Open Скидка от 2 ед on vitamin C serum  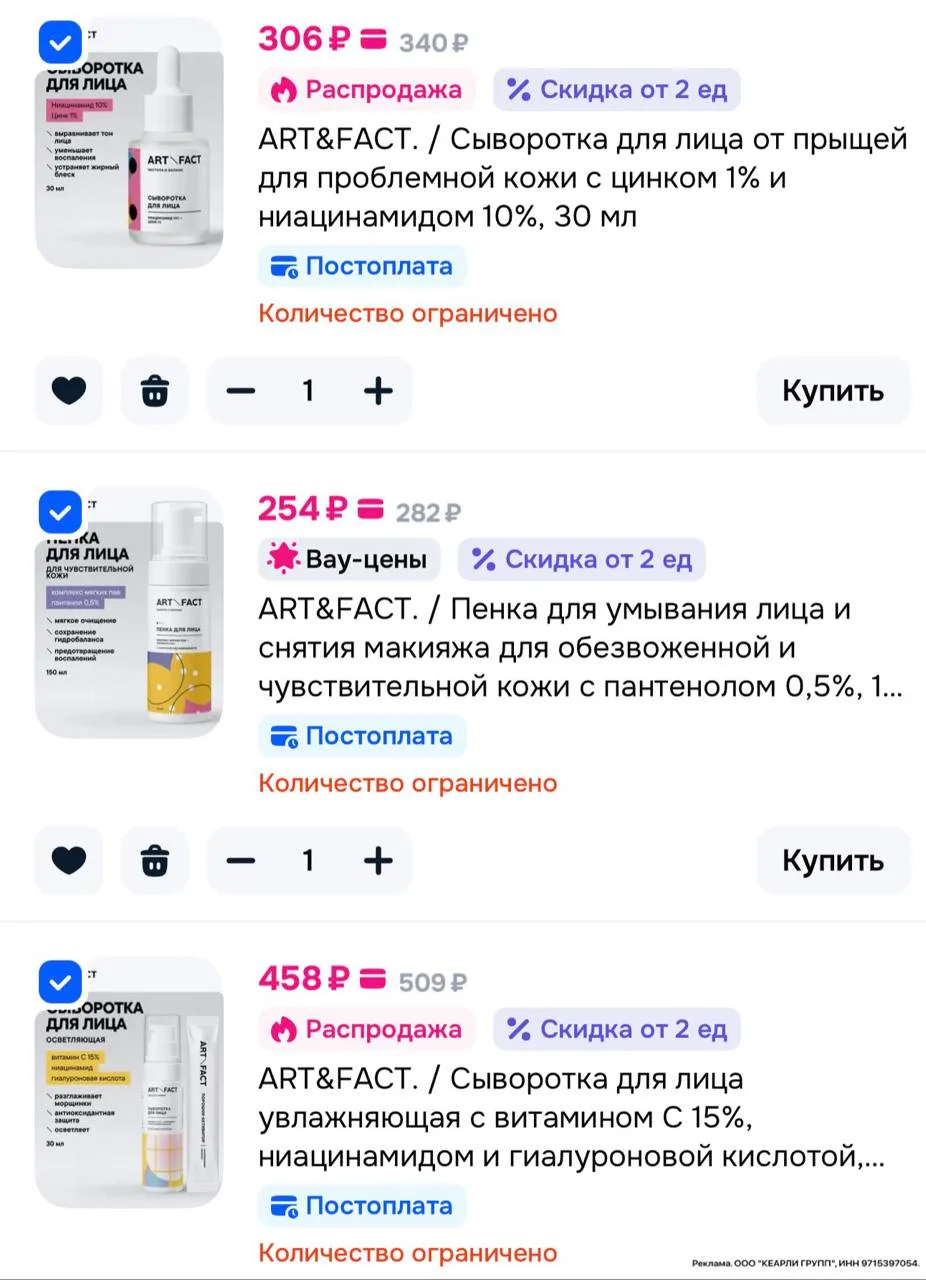point(617,1029)
